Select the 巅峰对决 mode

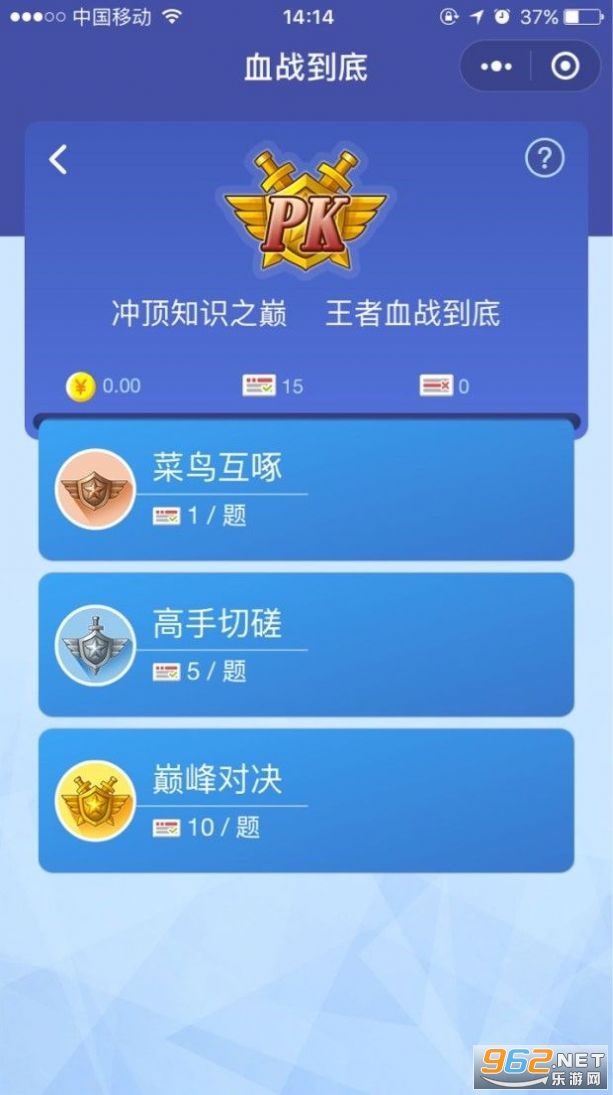[x=306, y=800]
